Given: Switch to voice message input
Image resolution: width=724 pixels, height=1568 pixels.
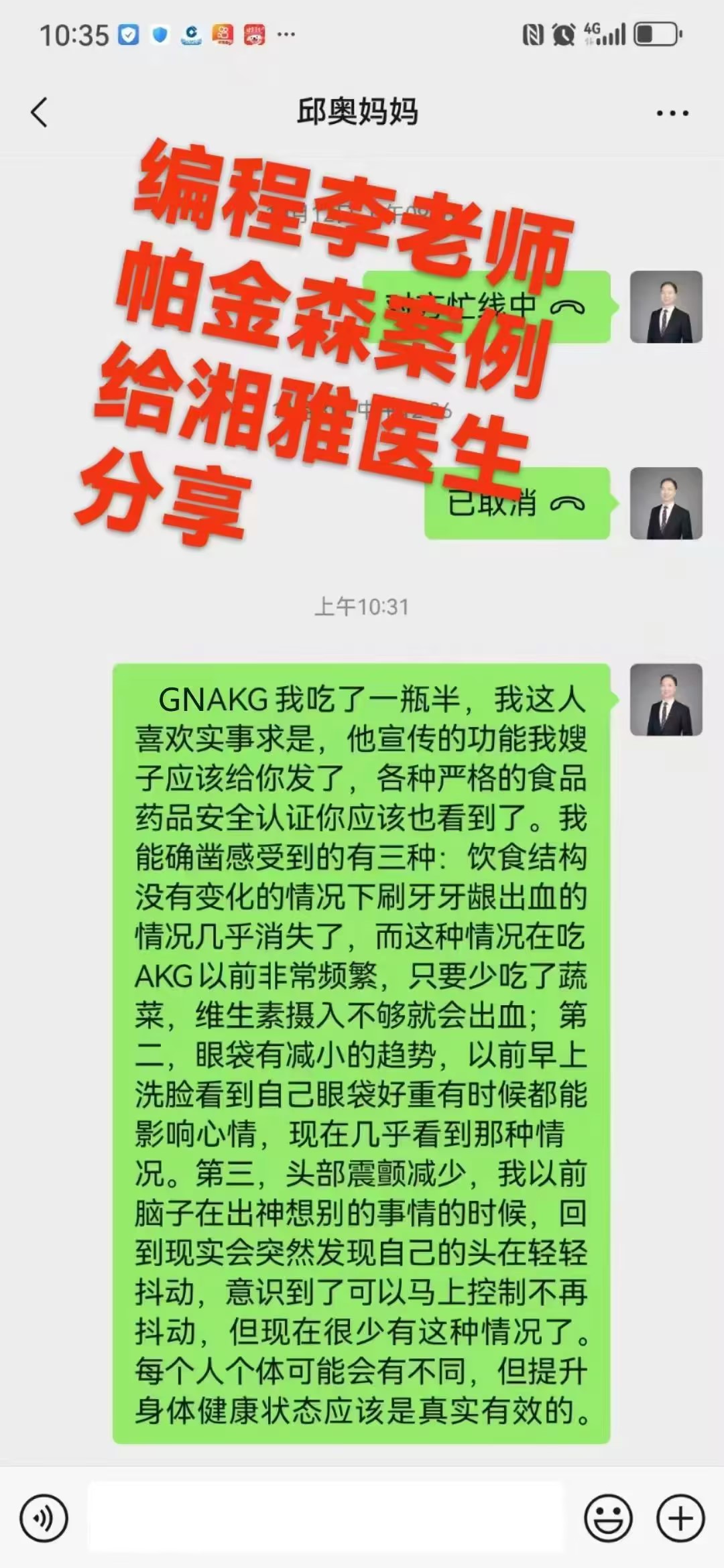Looking at the screenshot, I should coord(44,1518).
